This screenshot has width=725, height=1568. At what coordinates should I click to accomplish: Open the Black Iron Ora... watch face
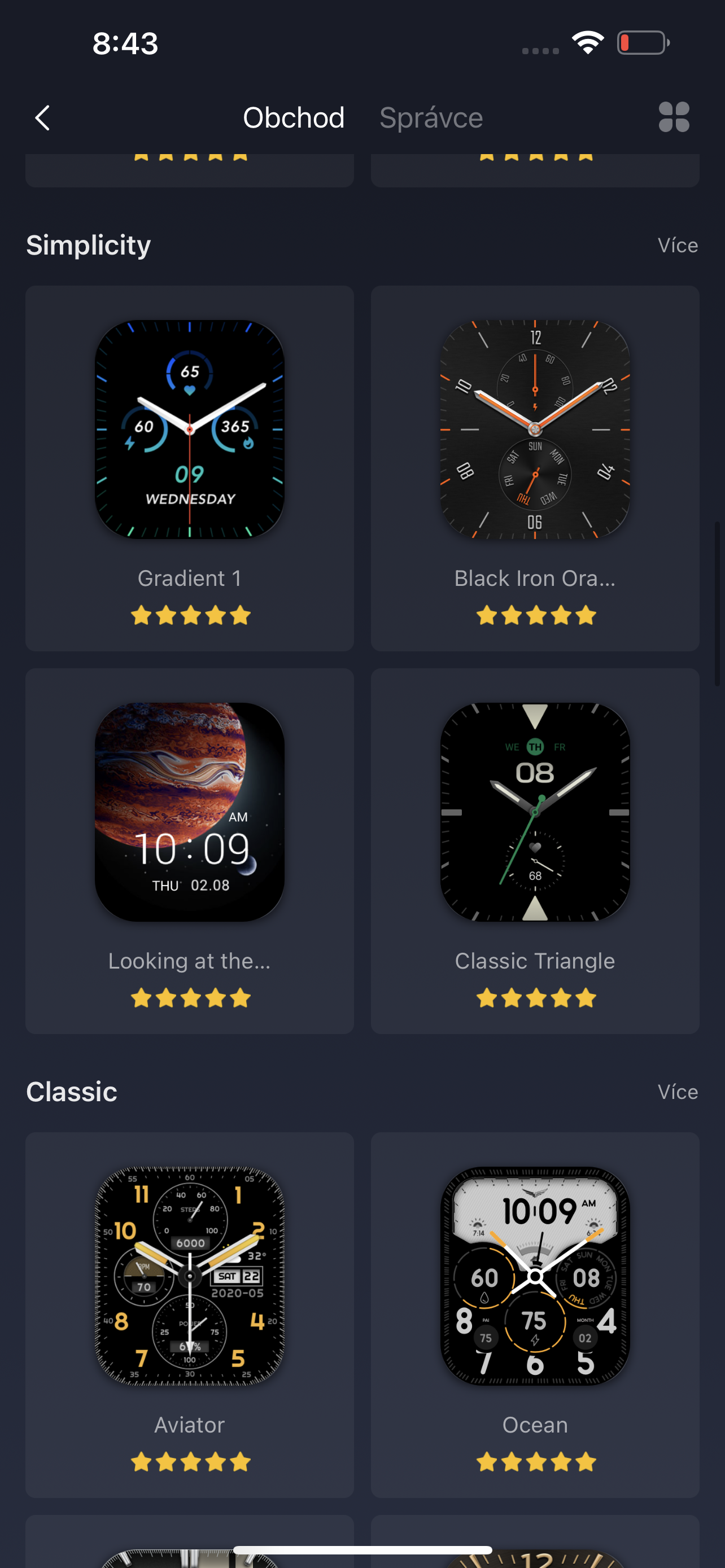click(x=535, y=467)
